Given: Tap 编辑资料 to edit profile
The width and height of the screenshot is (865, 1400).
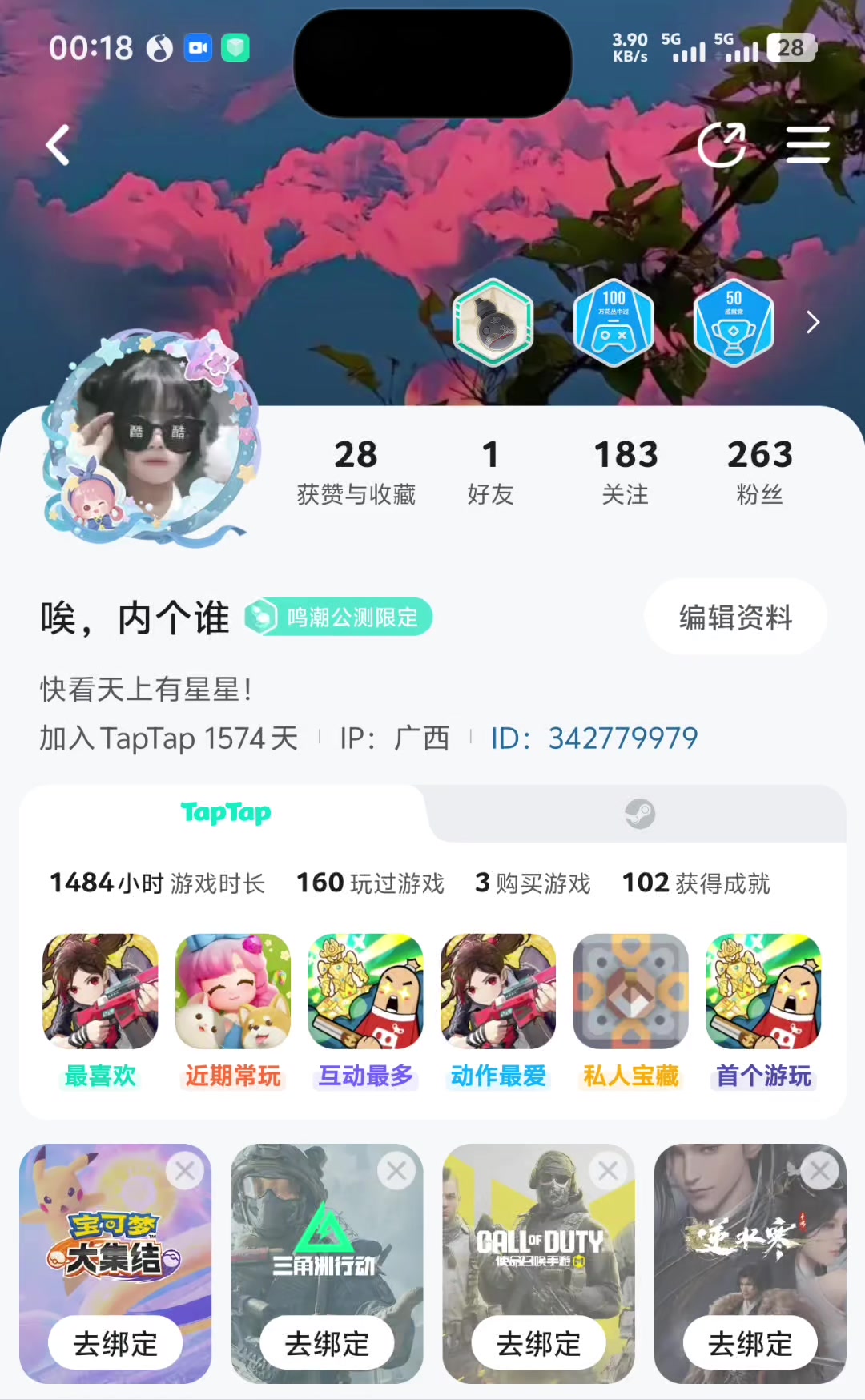Looking at the screenshot, I should tap(735, 618).
